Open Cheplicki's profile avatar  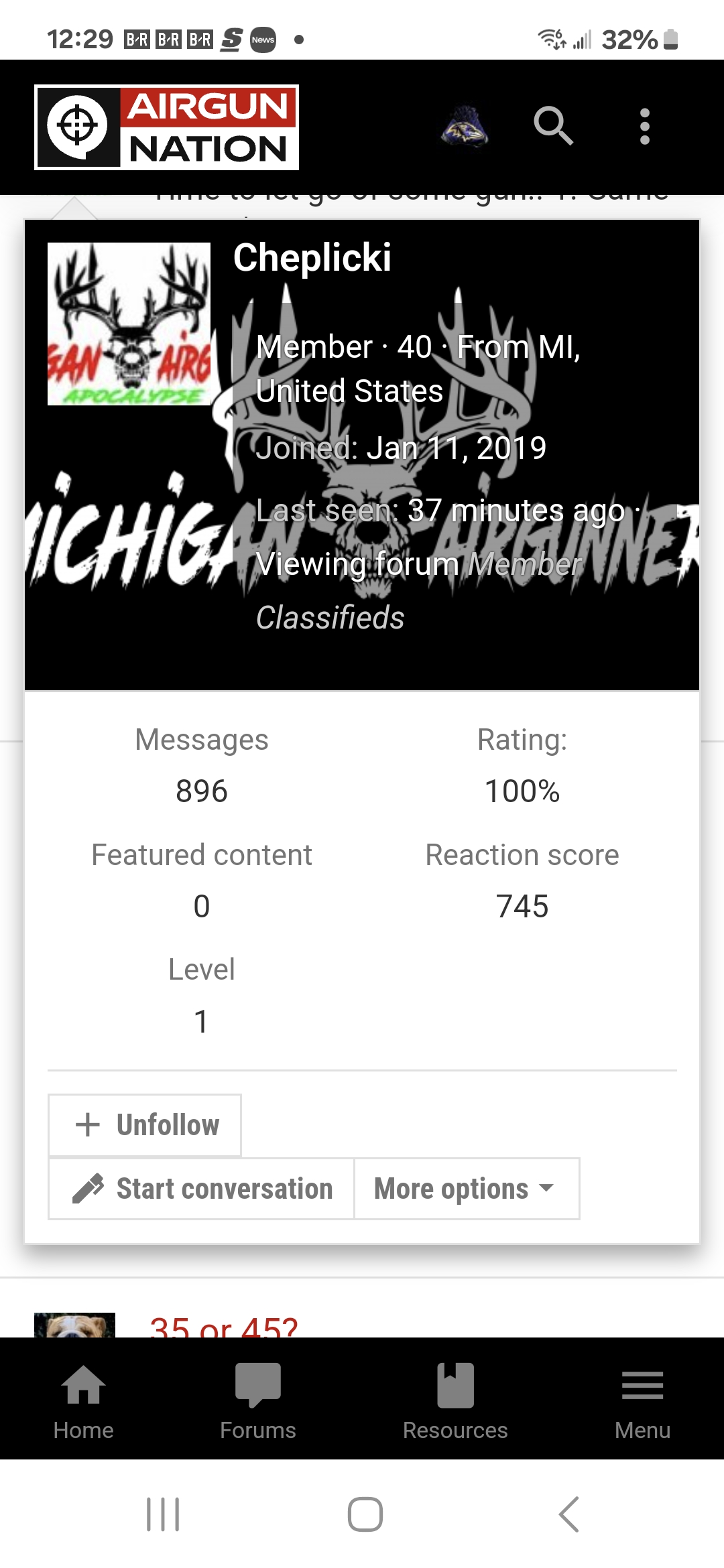pyautogui.click(x=129, y=324)
